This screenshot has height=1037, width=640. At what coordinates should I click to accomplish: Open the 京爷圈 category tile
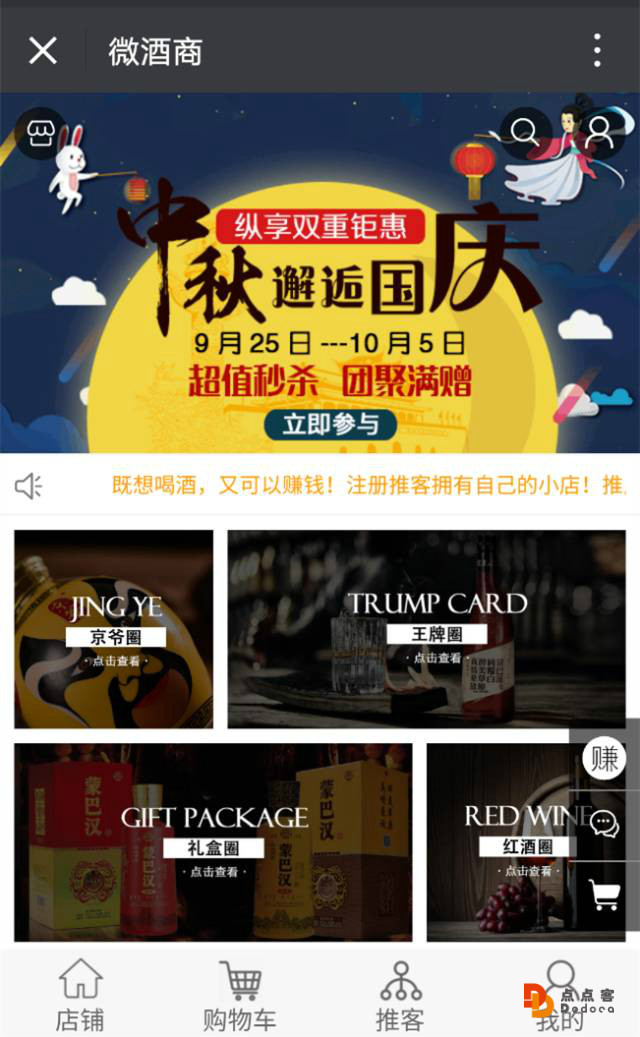pyautogui.click(x=114, y=629)
